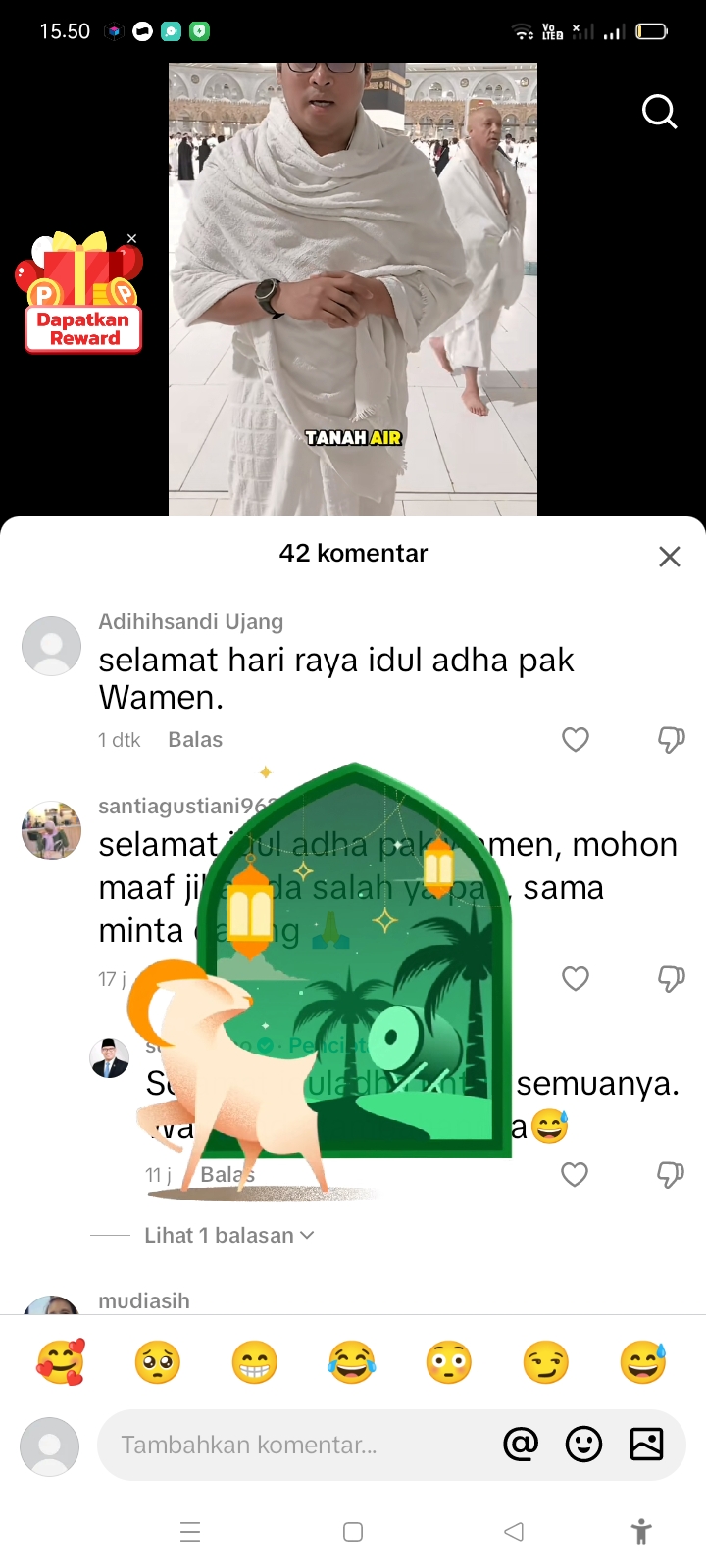
Task: Open search with the magnifier icon
Action: 660,112
